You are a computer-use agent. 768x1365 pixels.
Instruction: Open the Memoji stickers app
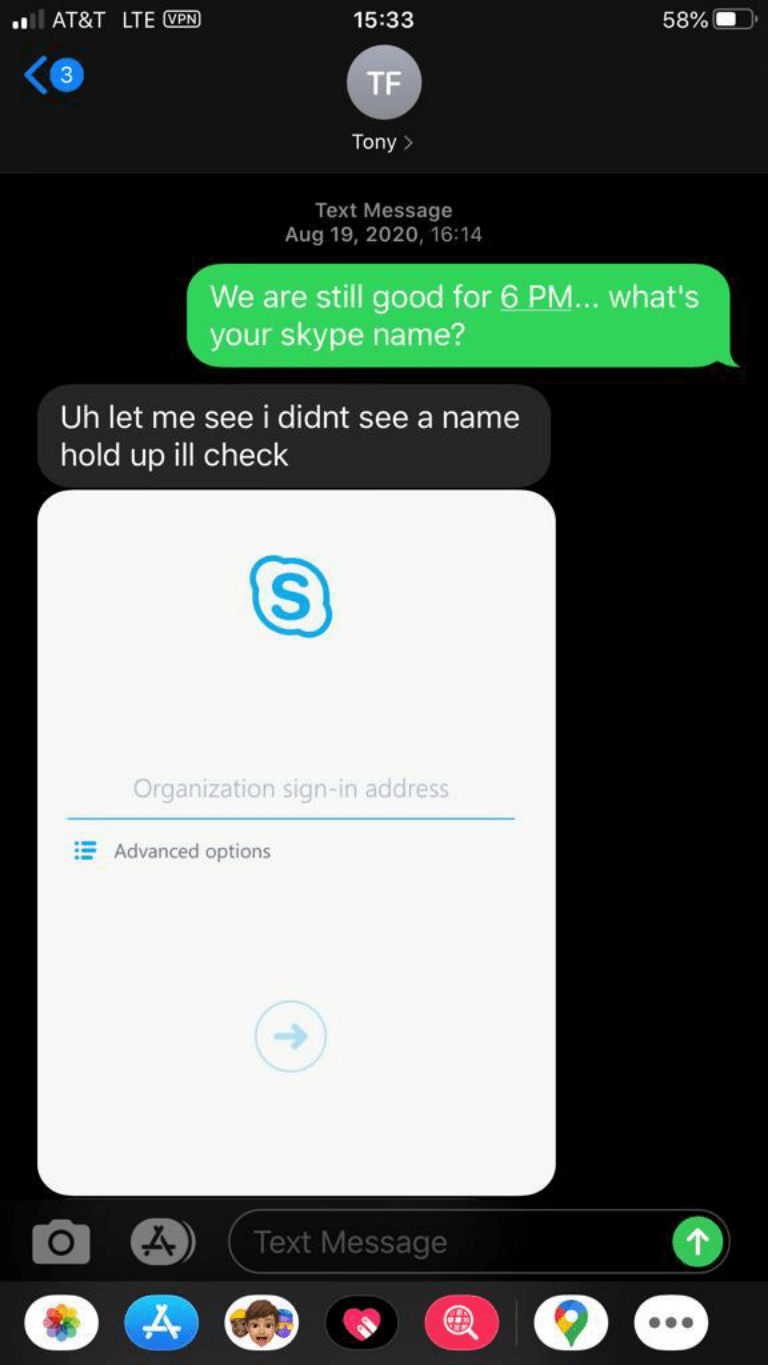point(261,1324)
